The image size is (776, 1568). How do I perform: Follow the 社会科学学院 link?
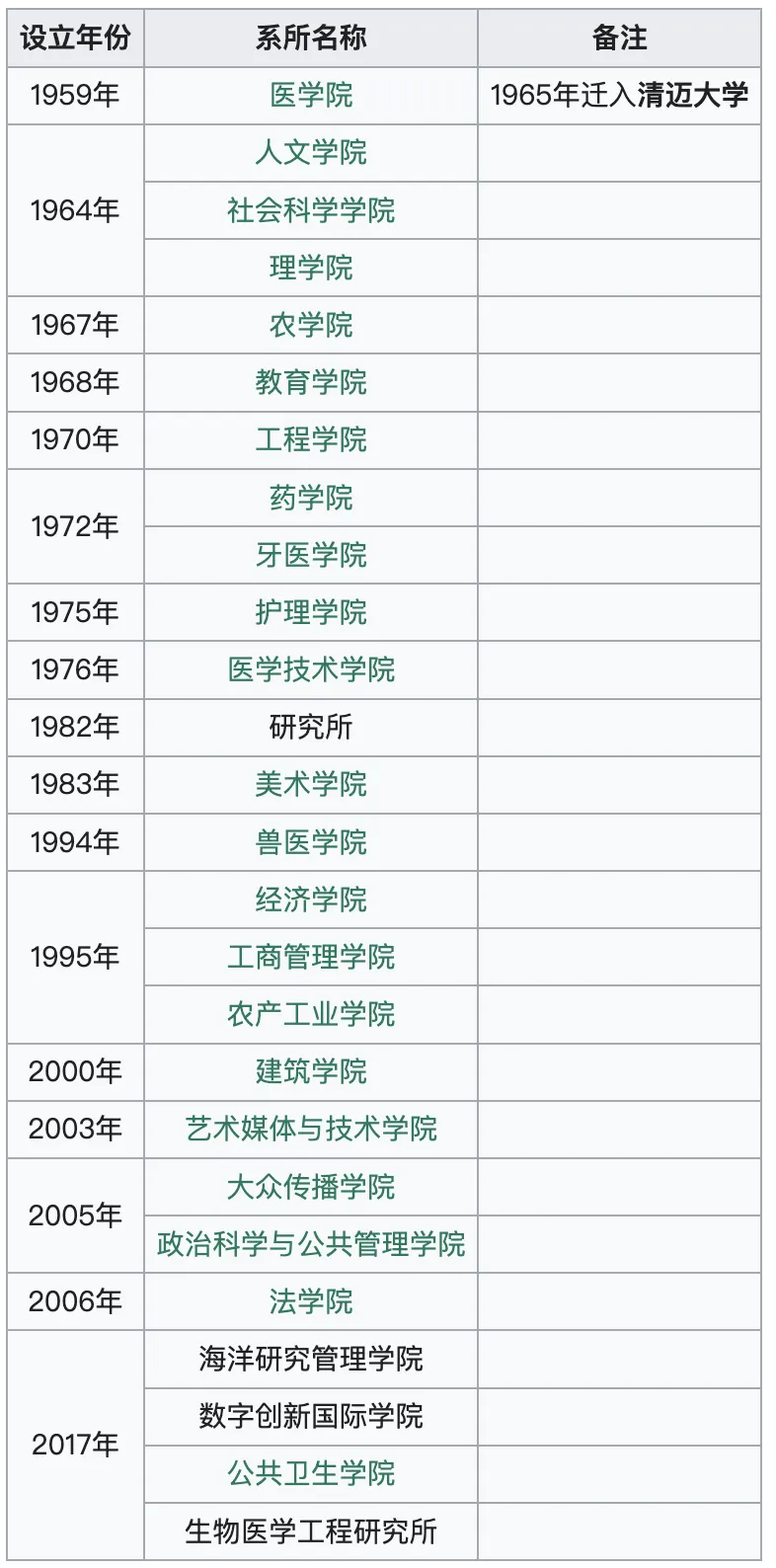311,209
